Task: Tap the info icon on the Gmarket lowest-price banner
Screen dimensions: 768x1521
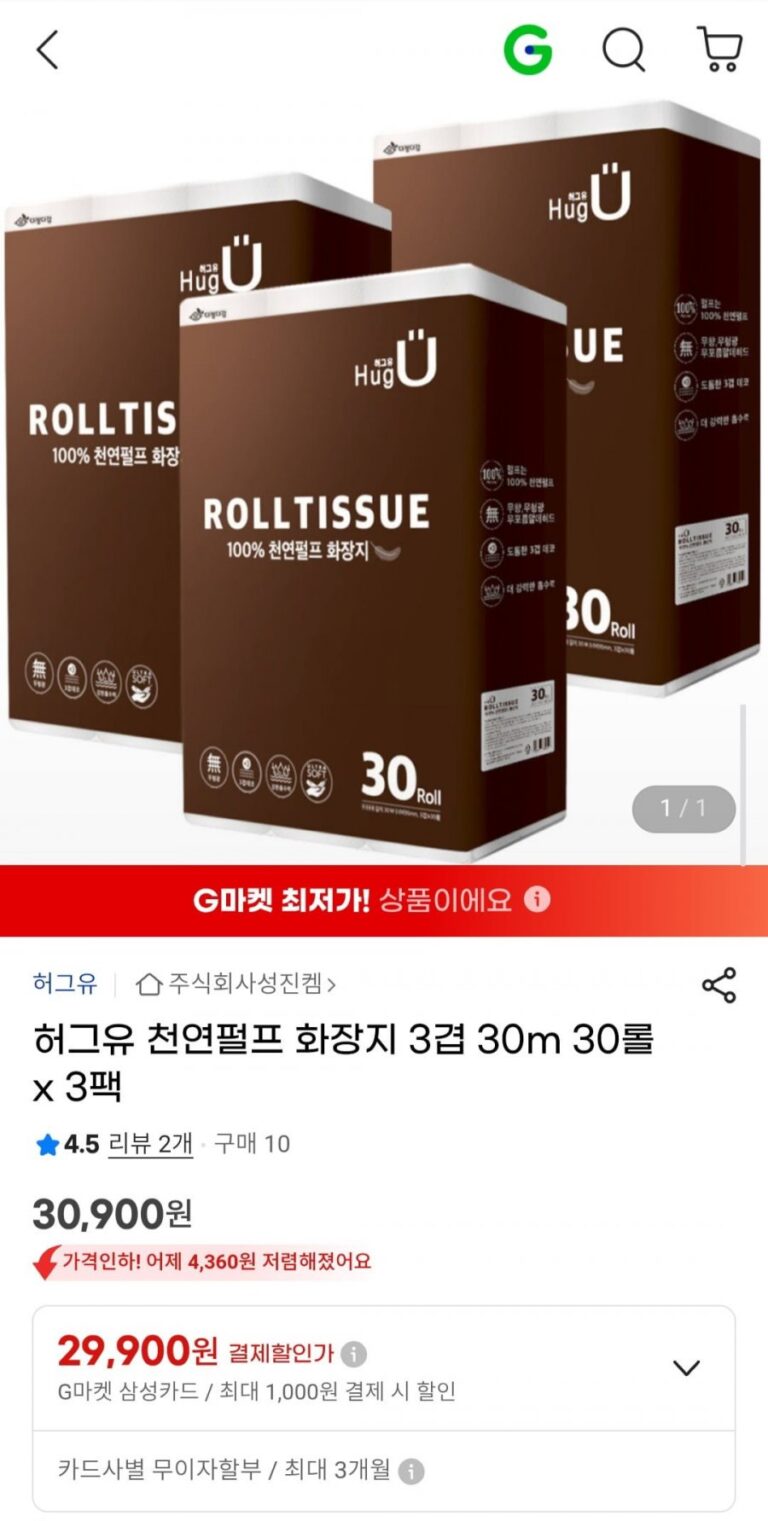Action: 537,899
